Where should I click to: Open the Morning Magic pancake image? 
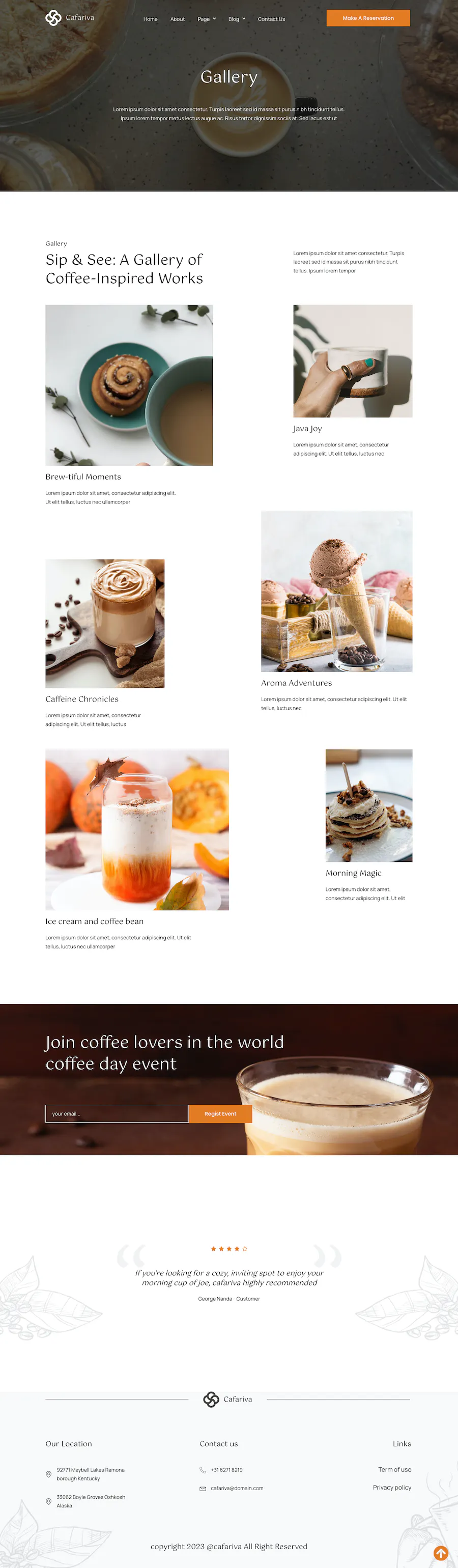368,805
